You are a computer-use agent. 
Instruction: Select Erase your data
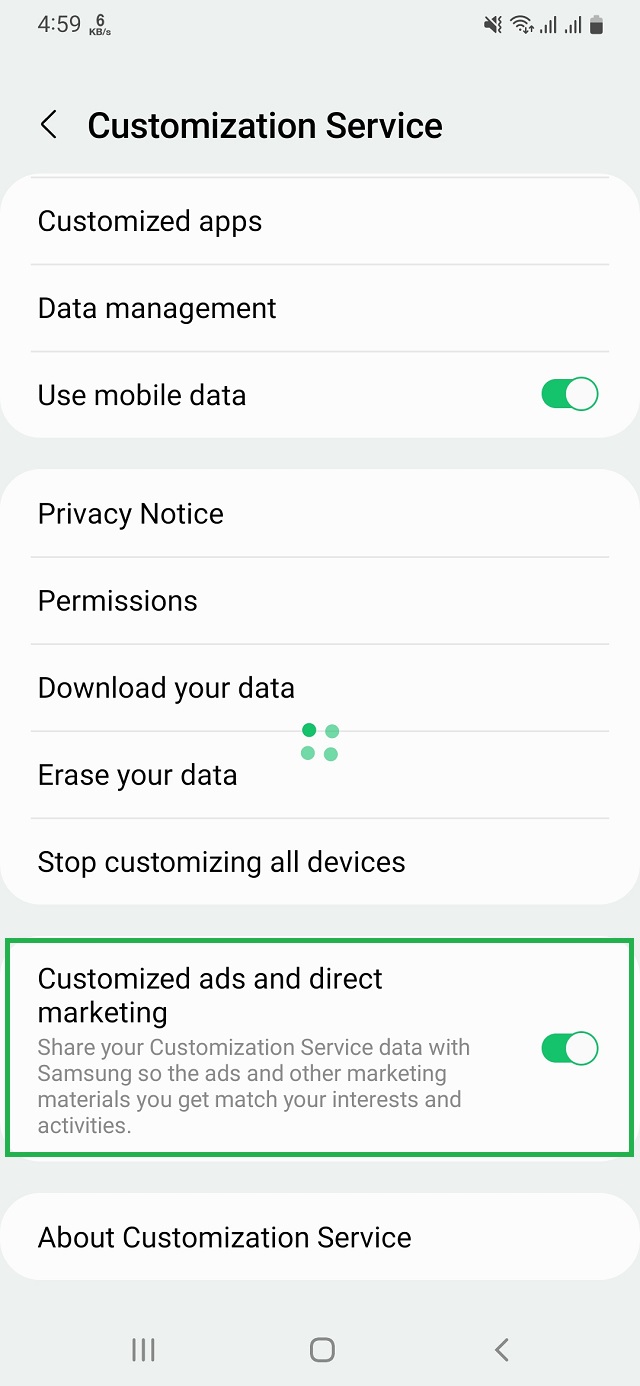click(138, 775)
